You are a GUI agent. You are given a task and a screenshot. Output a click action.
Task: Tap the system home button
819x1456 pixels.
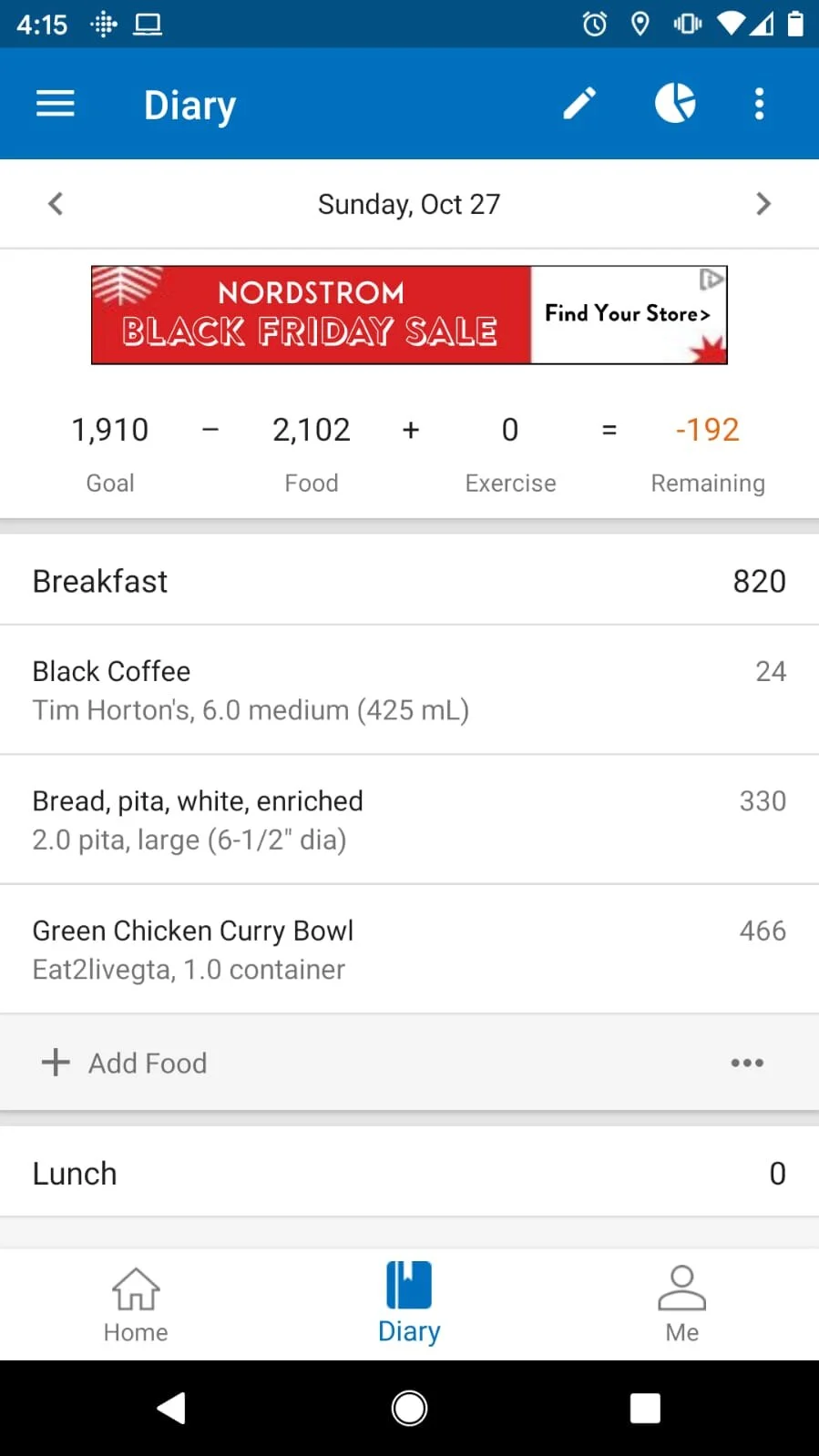tap(409, 1408)
